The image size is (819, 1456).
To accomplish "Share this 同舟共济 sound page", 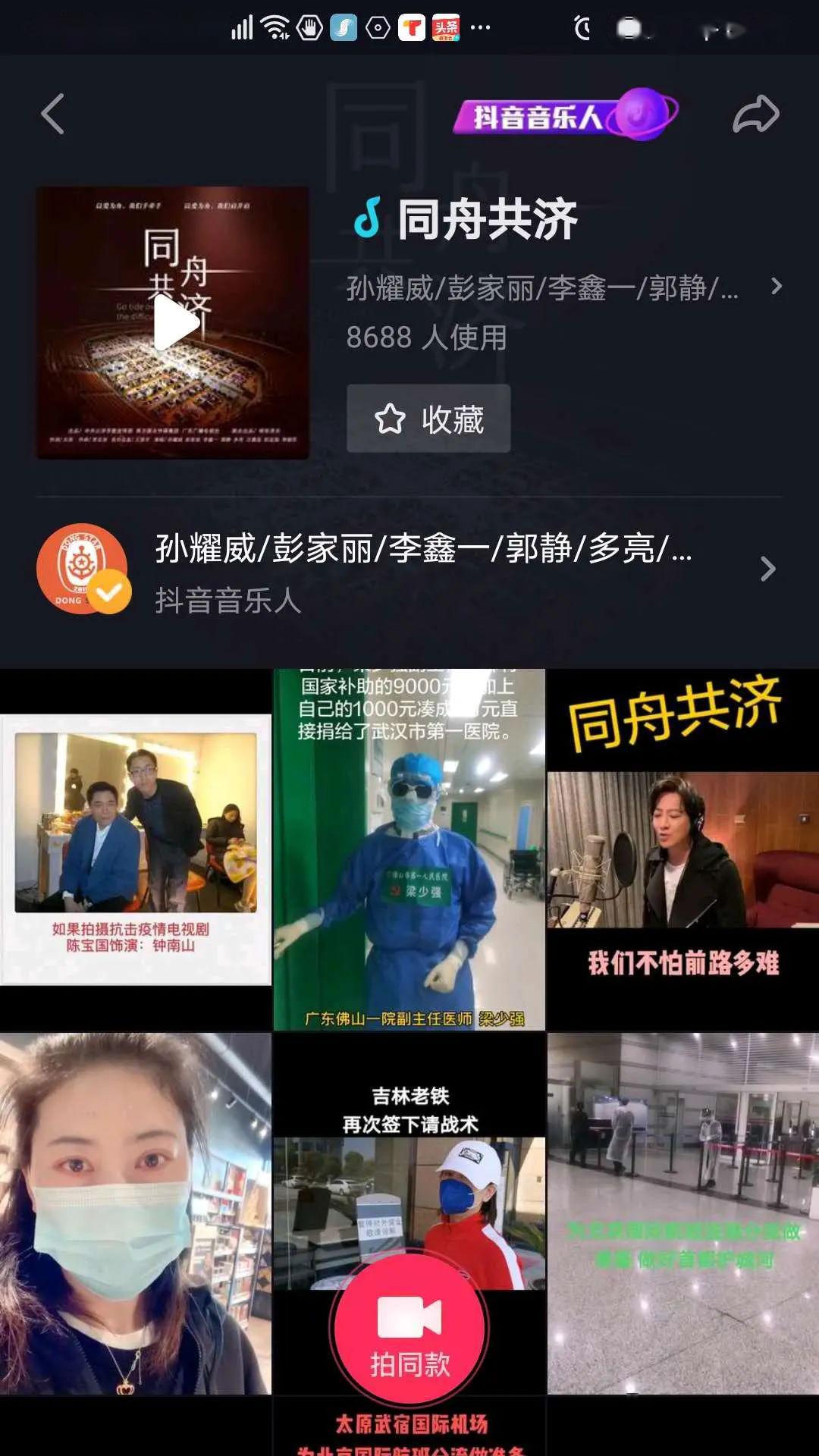I will 755,115.
